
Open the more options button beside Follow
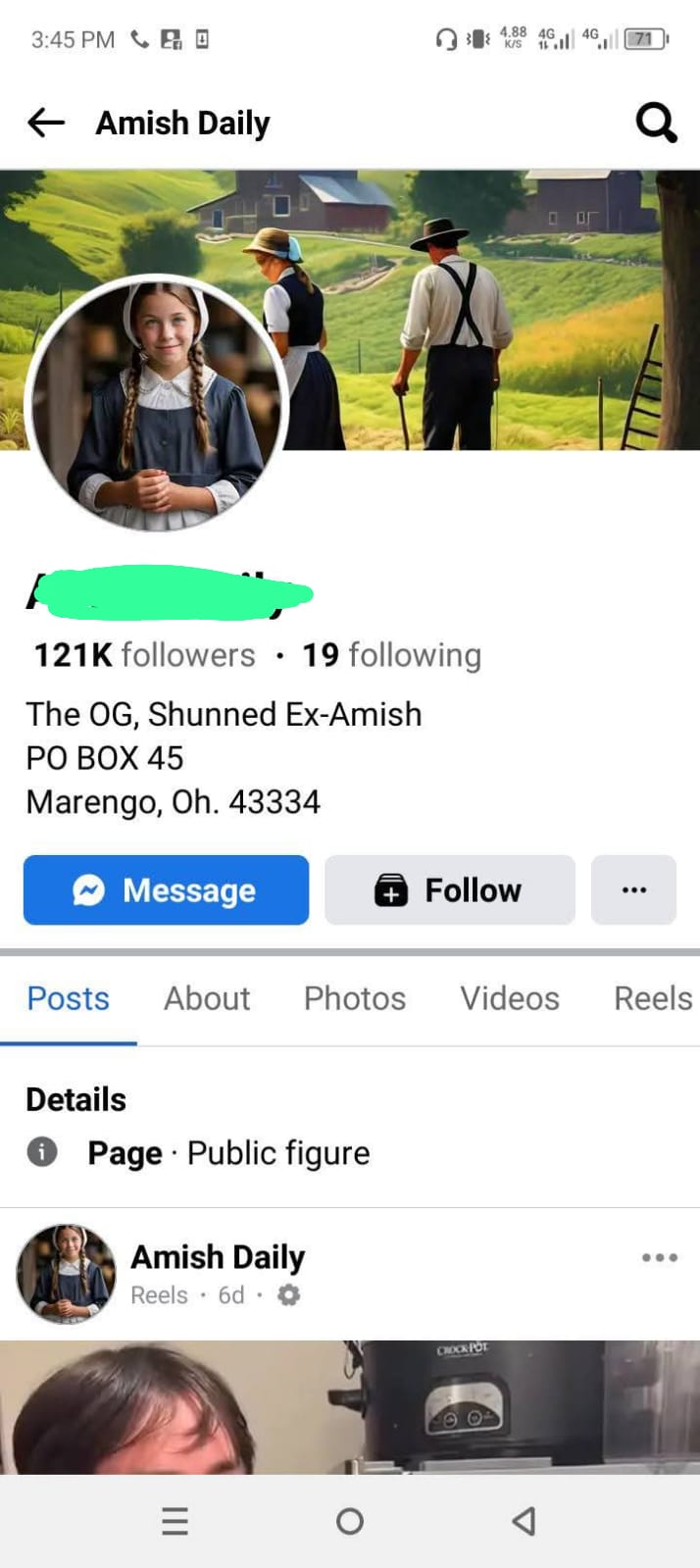(x=633, y=889)
